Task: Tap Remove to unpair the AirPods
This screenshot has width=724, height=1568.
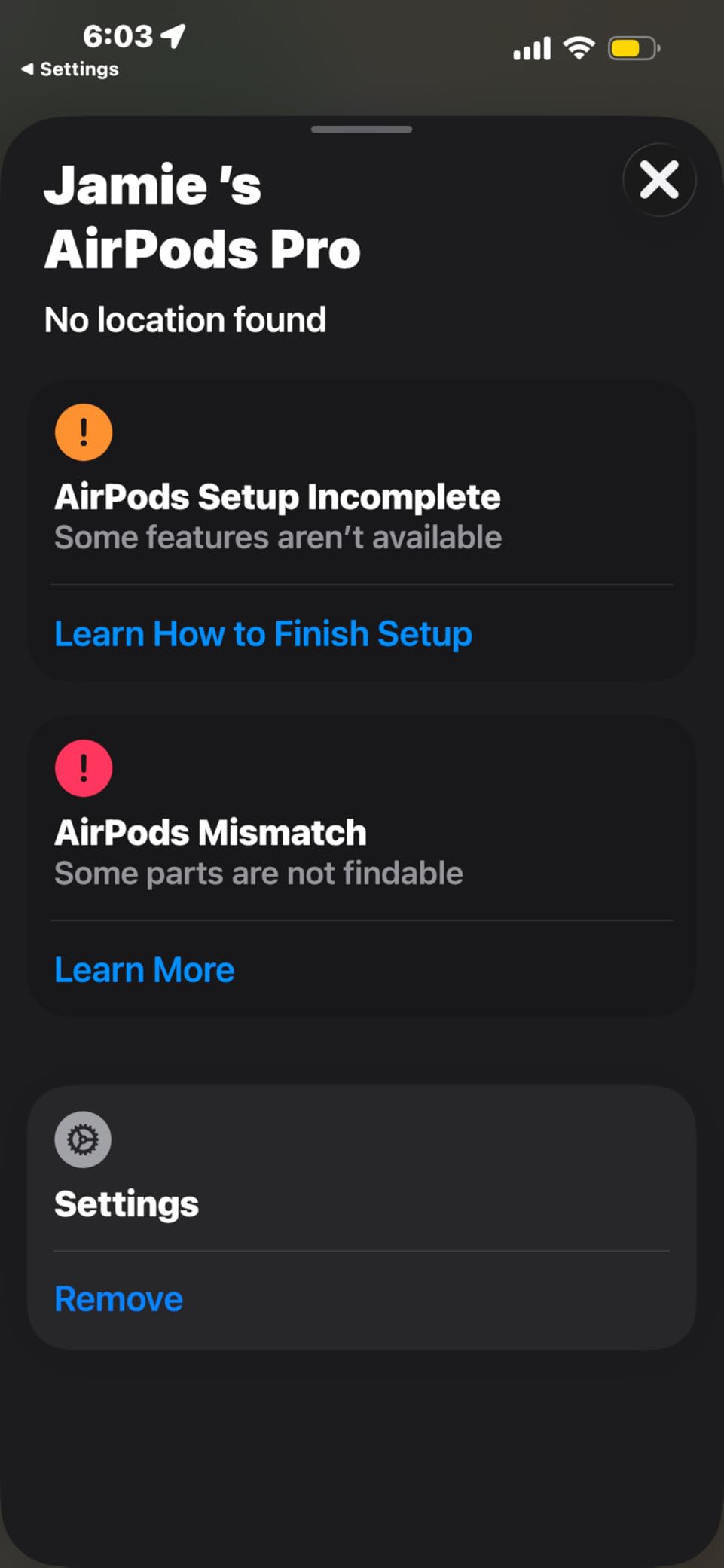Action: tap(118, 1298)
